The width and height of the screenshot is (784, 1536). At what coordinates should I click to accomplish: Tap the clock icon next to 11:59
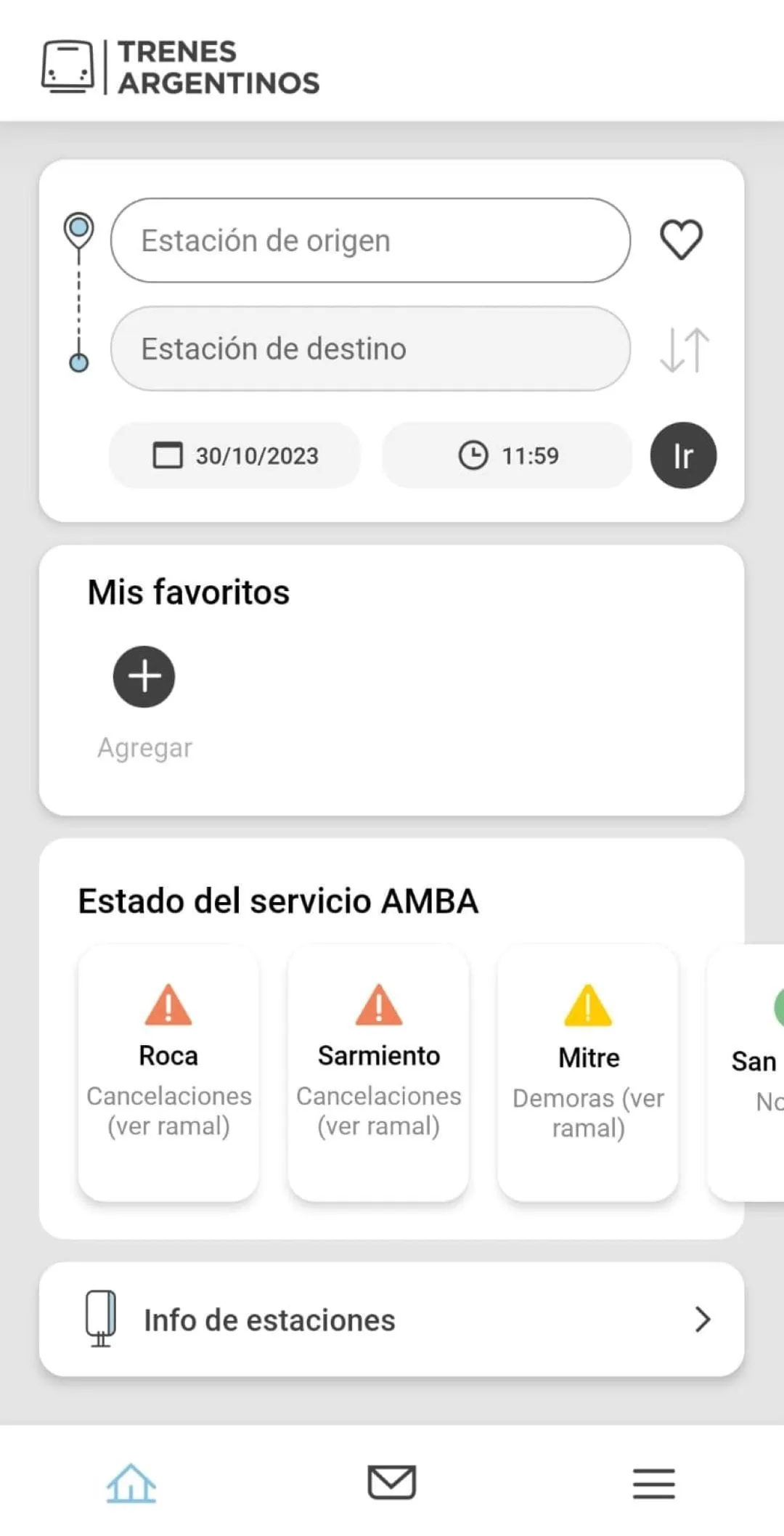click(474, 455)
